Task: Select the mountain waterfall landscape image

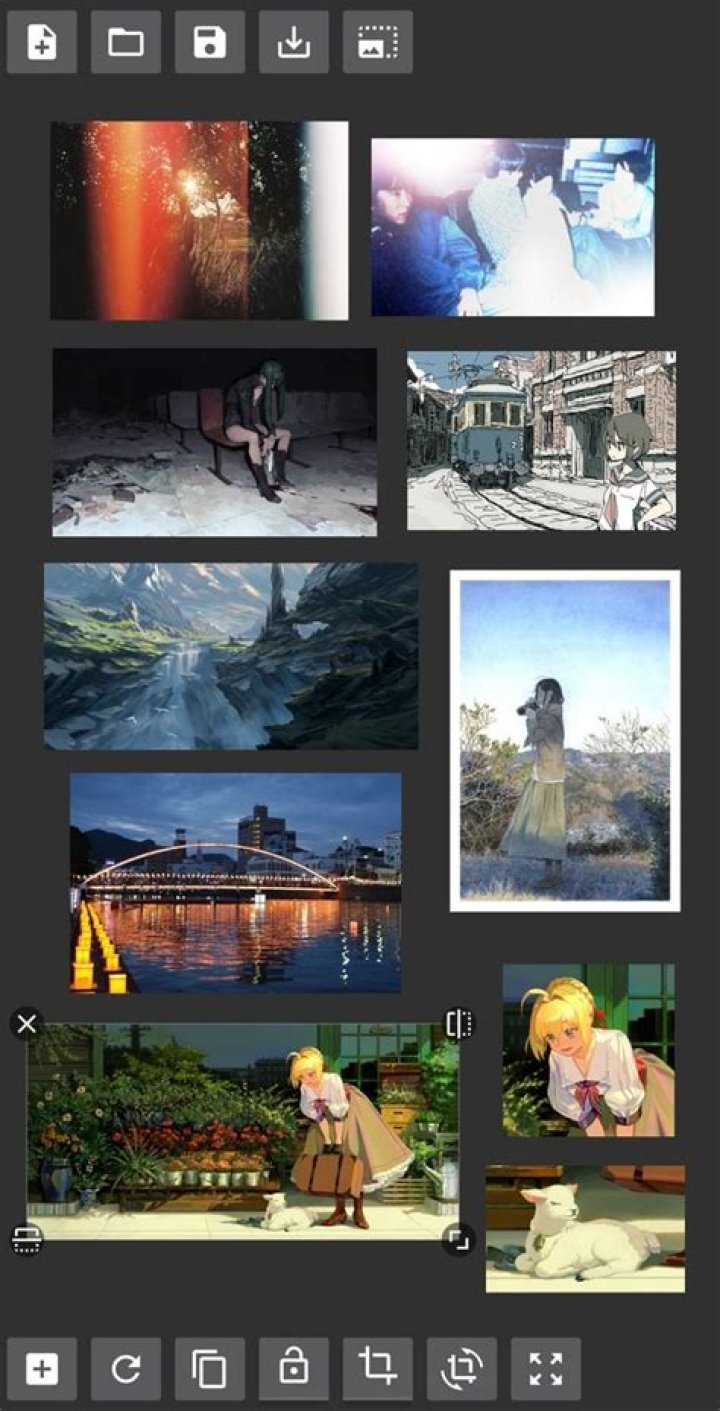Action: tap(230, 656)
